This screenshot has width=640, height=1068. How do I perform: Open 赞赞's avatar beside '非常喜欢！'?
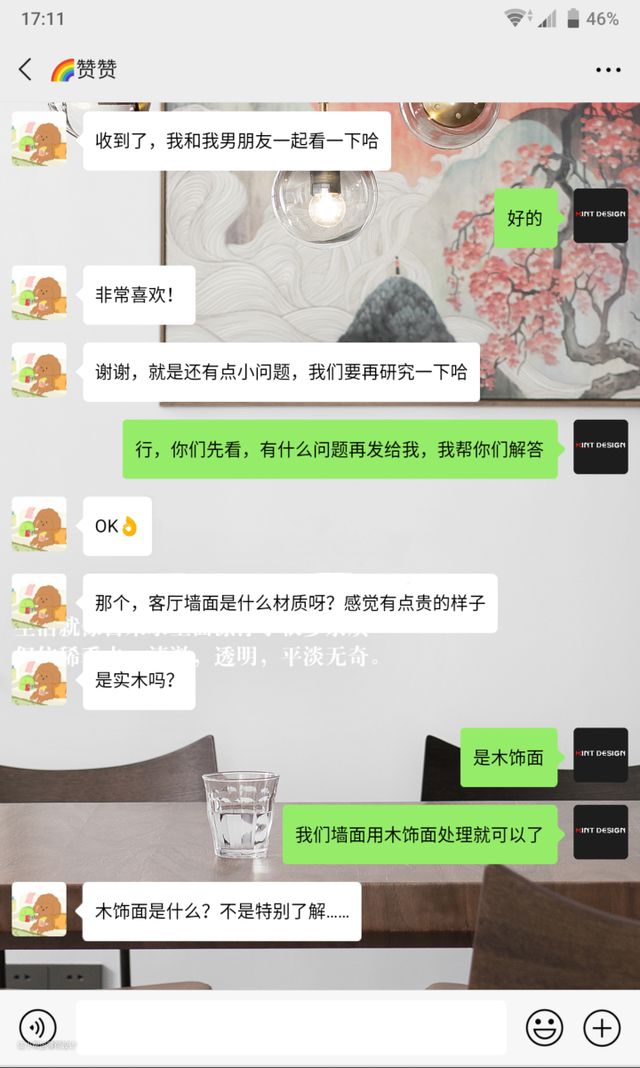pyautogui.click(x=39, y=293)
